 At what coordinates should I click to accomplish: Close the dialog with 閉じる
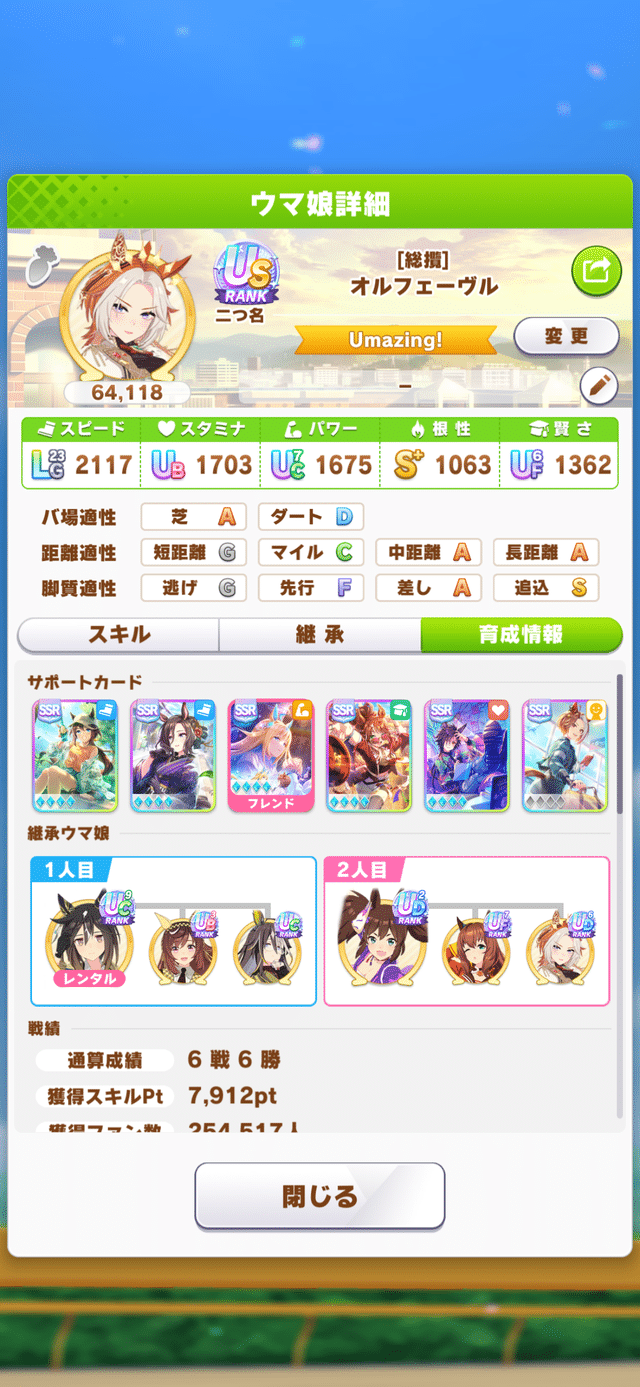(x=319, y=1196)
